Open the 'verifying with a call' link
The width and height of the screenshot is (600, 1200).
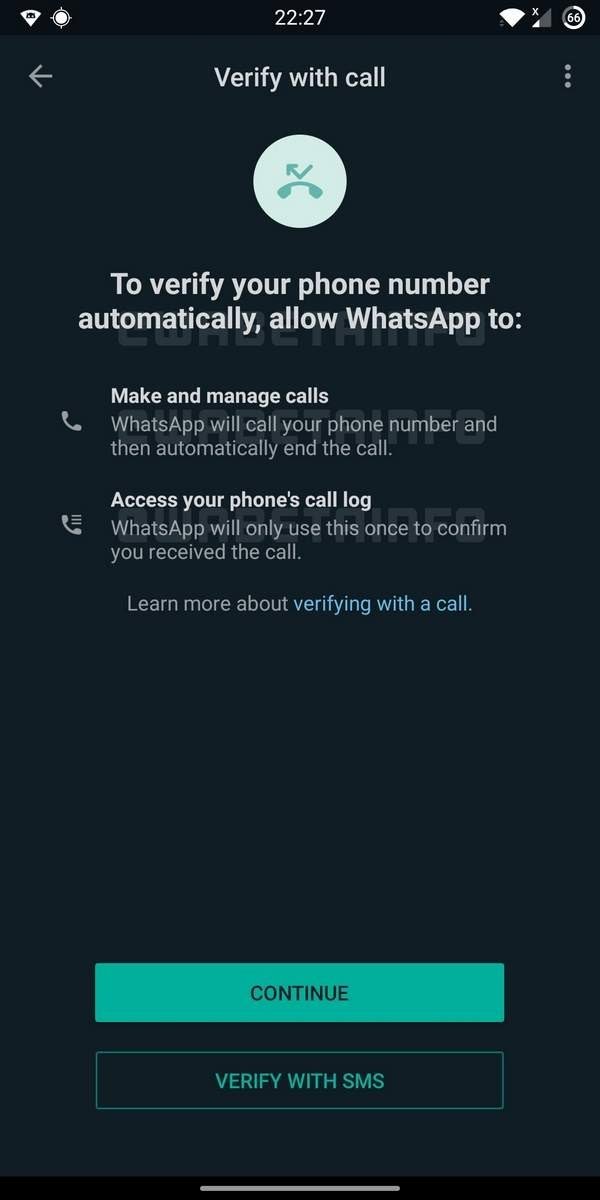coord(380,604)
